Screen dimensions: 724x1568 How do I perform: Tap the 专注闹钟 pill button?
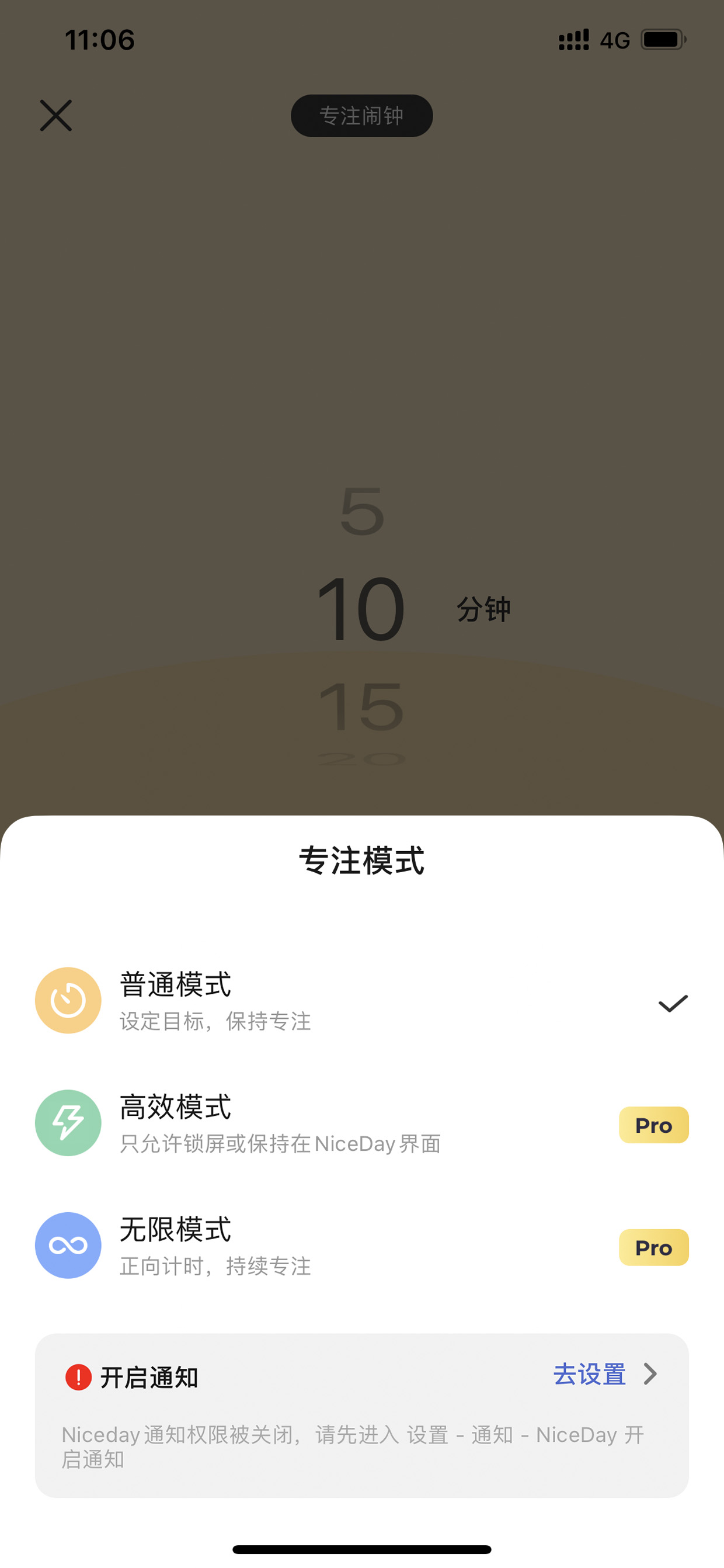361,116
